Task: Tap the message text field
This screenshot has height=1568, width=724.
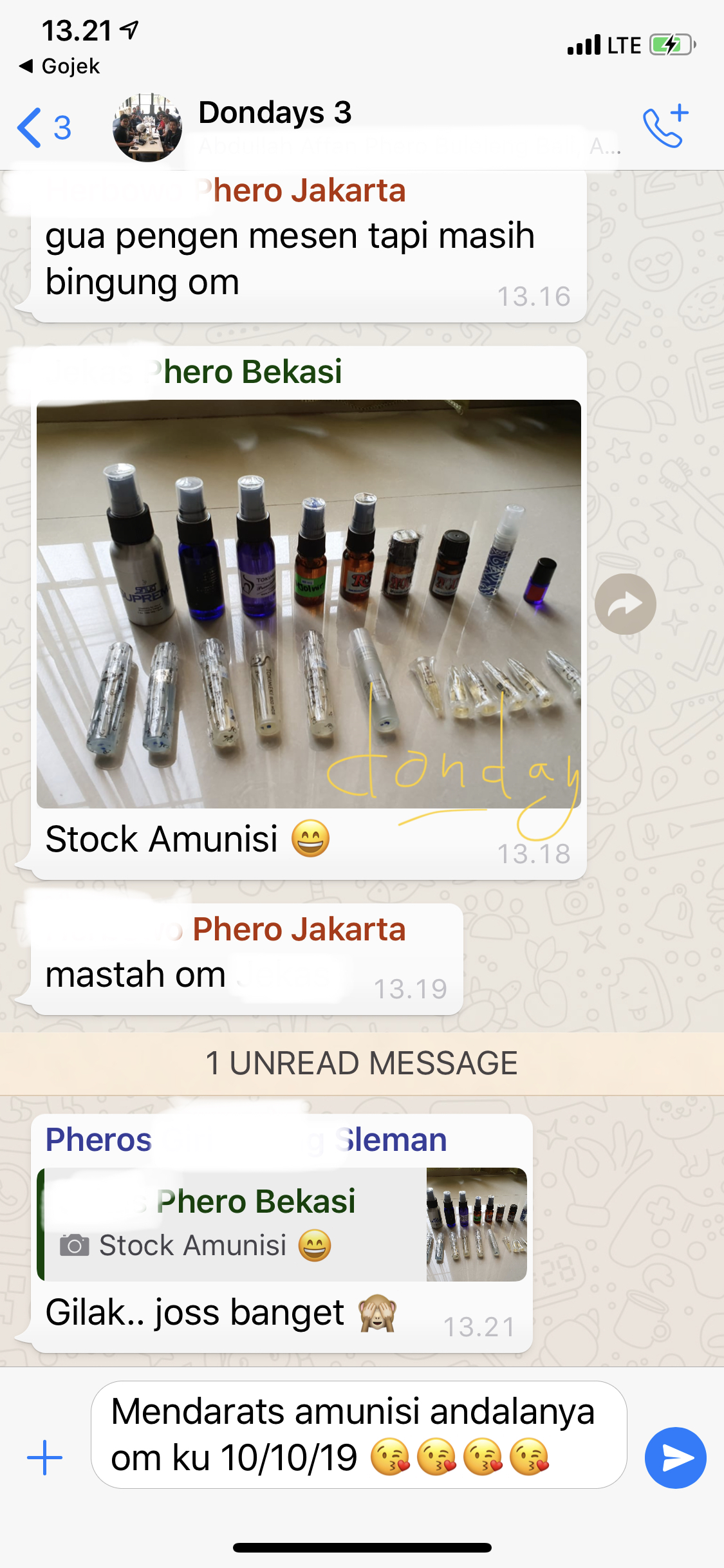Action: pos(359,1434)
